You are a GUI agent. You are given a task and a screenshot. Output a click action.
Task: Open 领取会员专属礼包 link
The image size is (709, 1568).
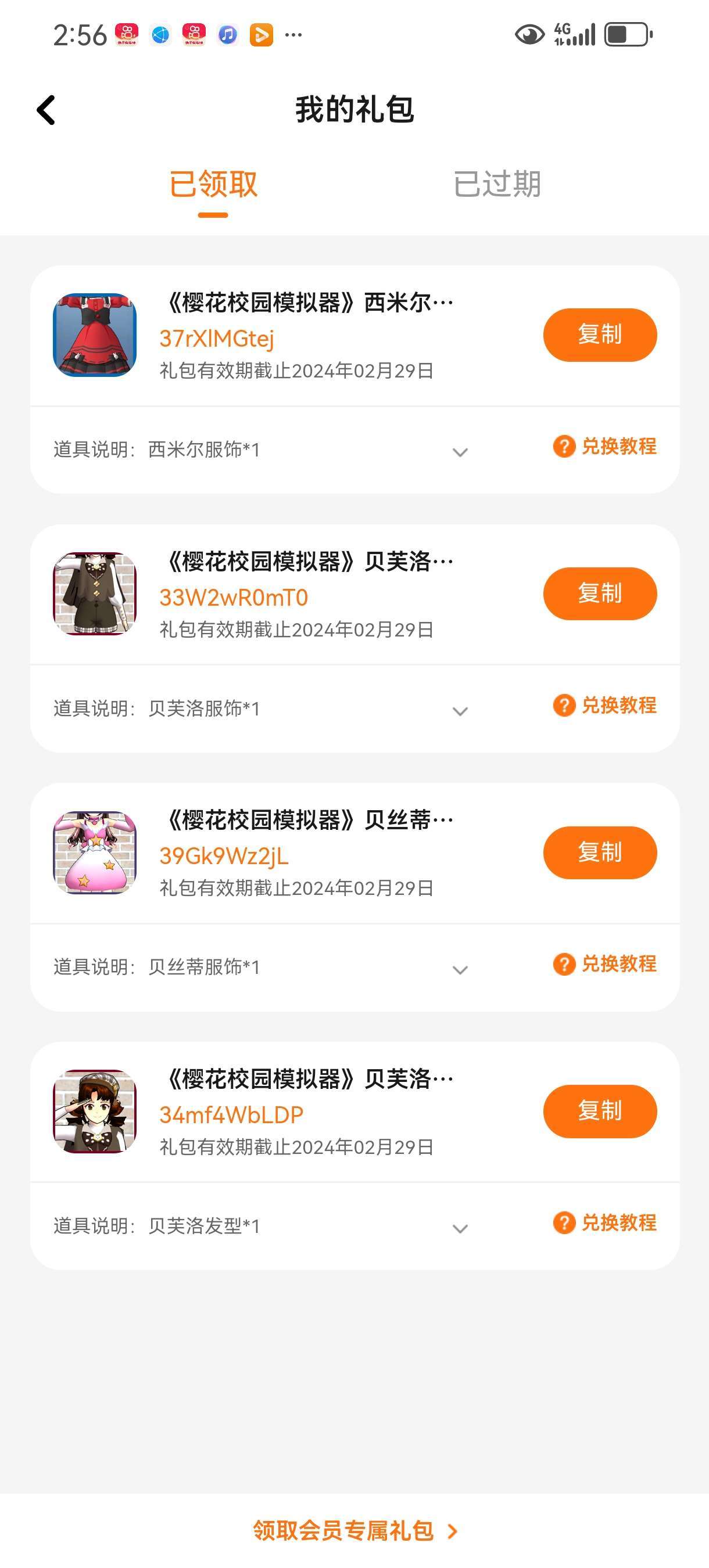tap(354, 1530)
